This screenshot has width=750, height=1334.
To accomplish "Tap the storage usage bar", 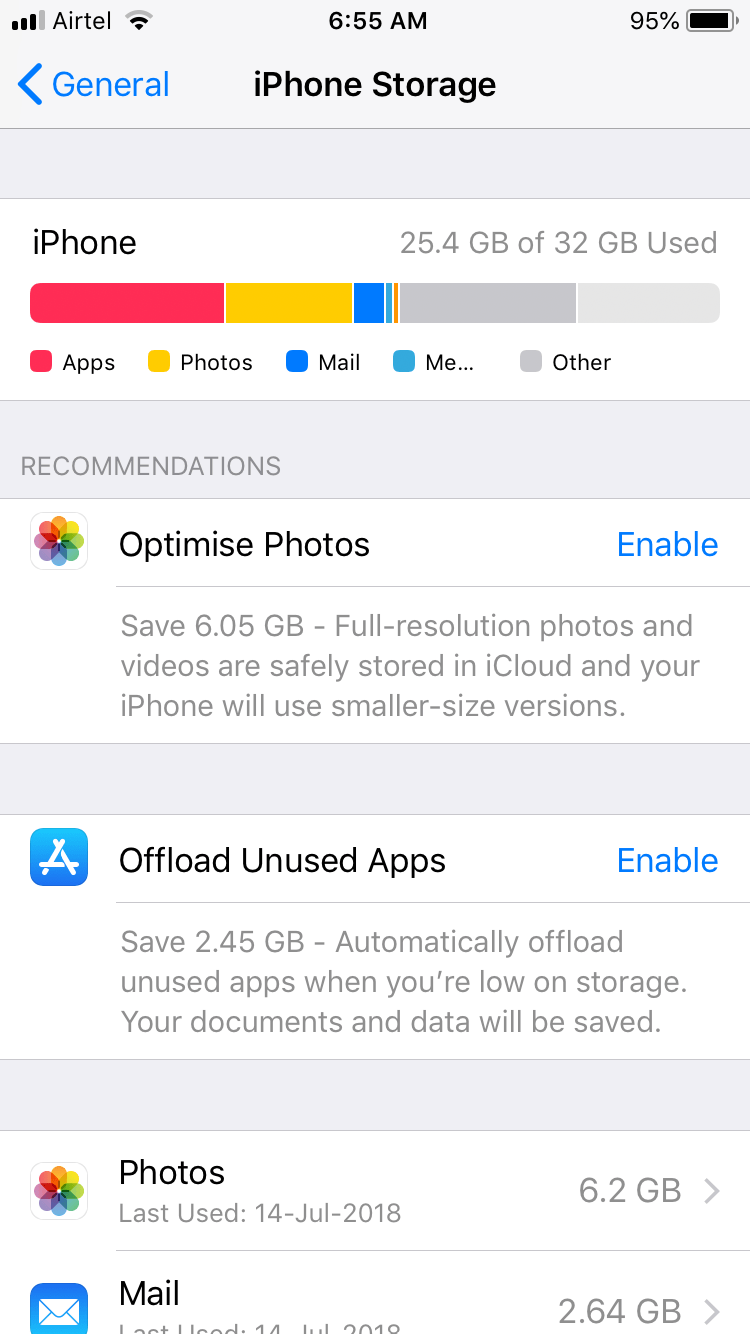I will coord(375,302).
